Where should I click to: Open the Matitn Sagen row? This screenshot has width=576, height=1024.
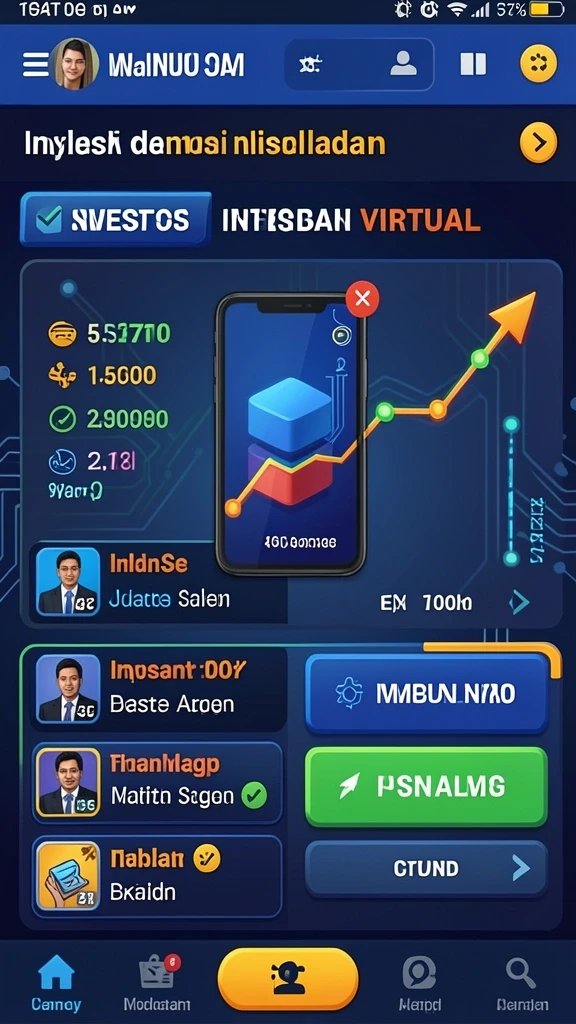(x=157, y=782)
